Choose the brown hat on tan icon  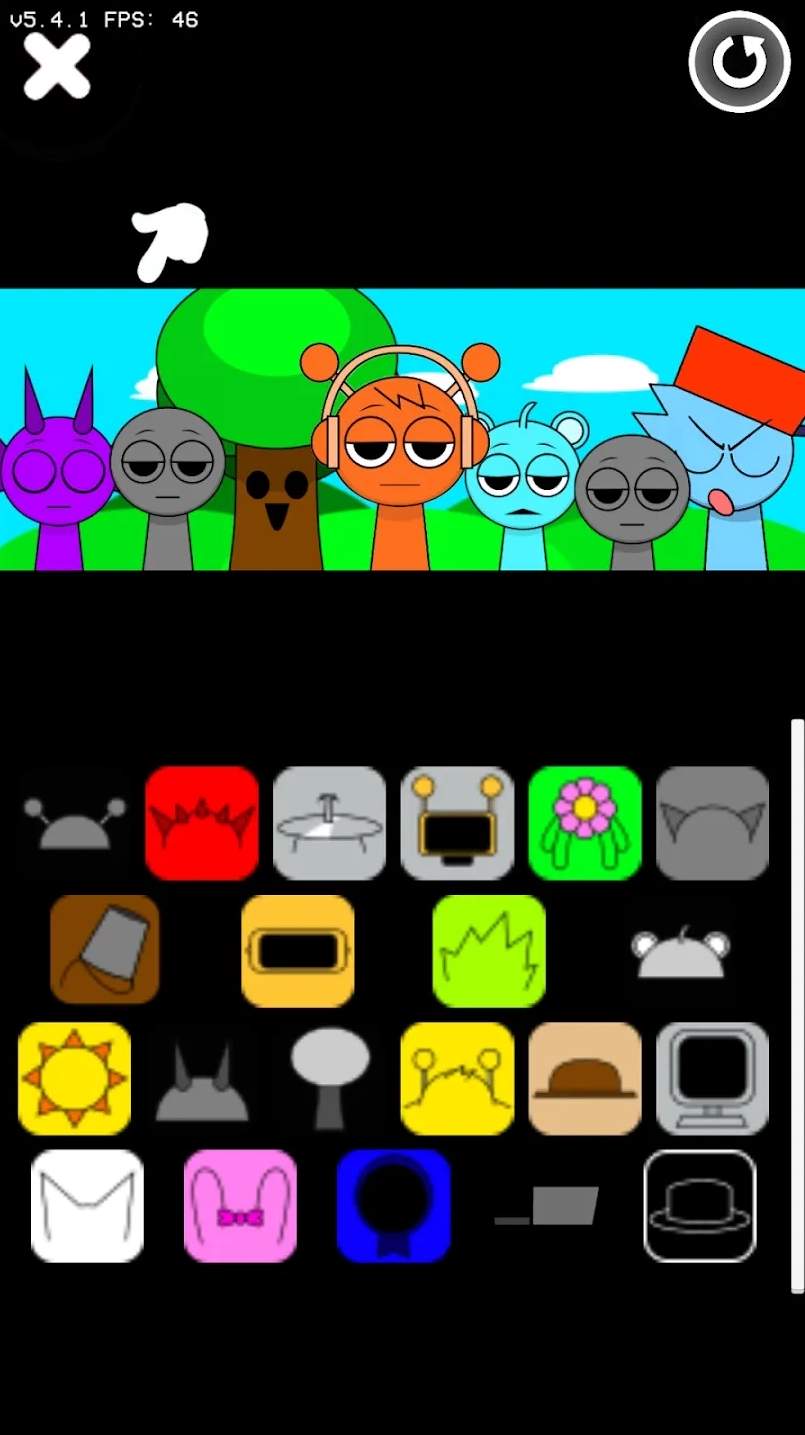[585, 1078]
